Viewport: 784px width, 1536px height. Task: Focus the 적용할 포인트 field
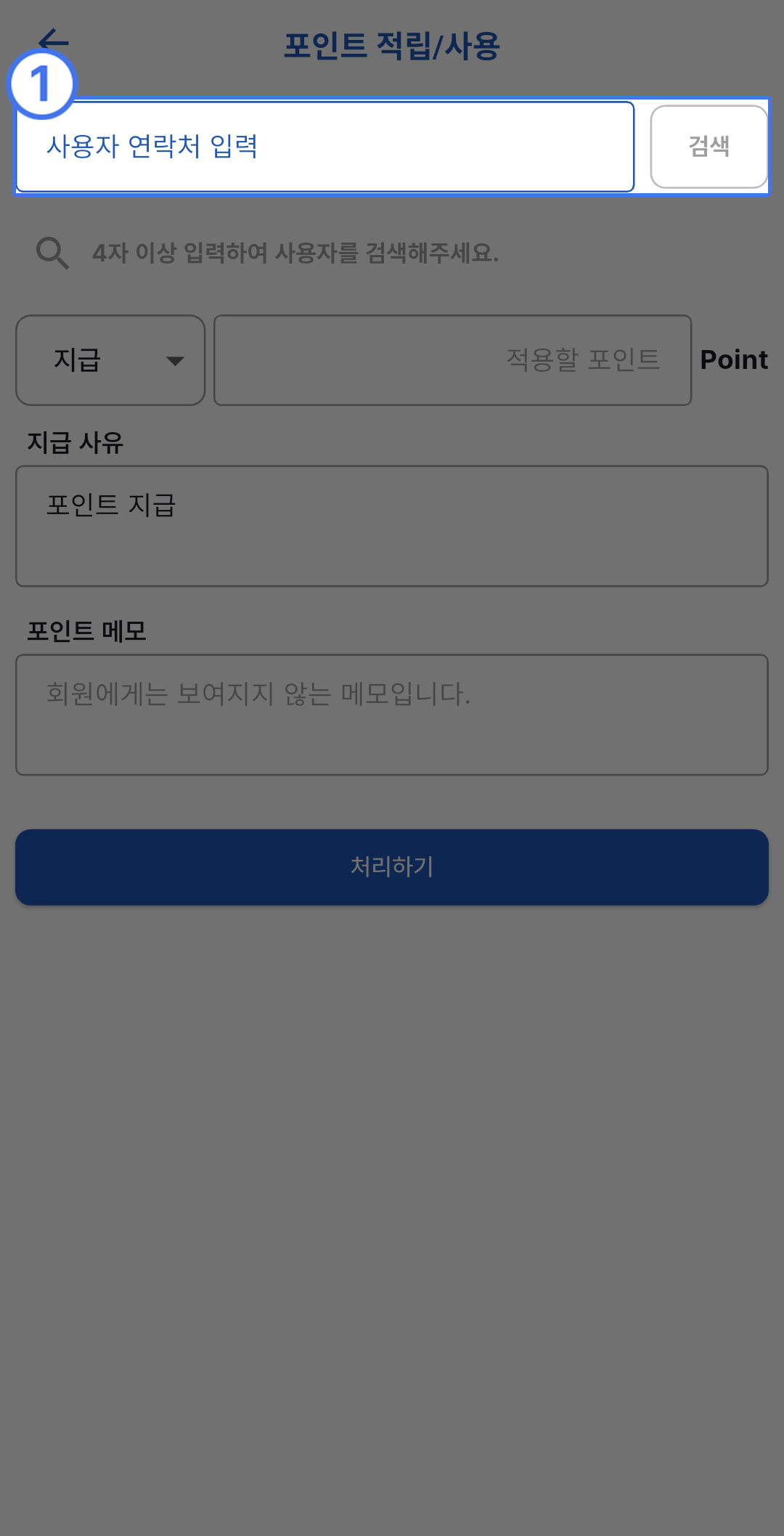(452, 360)
